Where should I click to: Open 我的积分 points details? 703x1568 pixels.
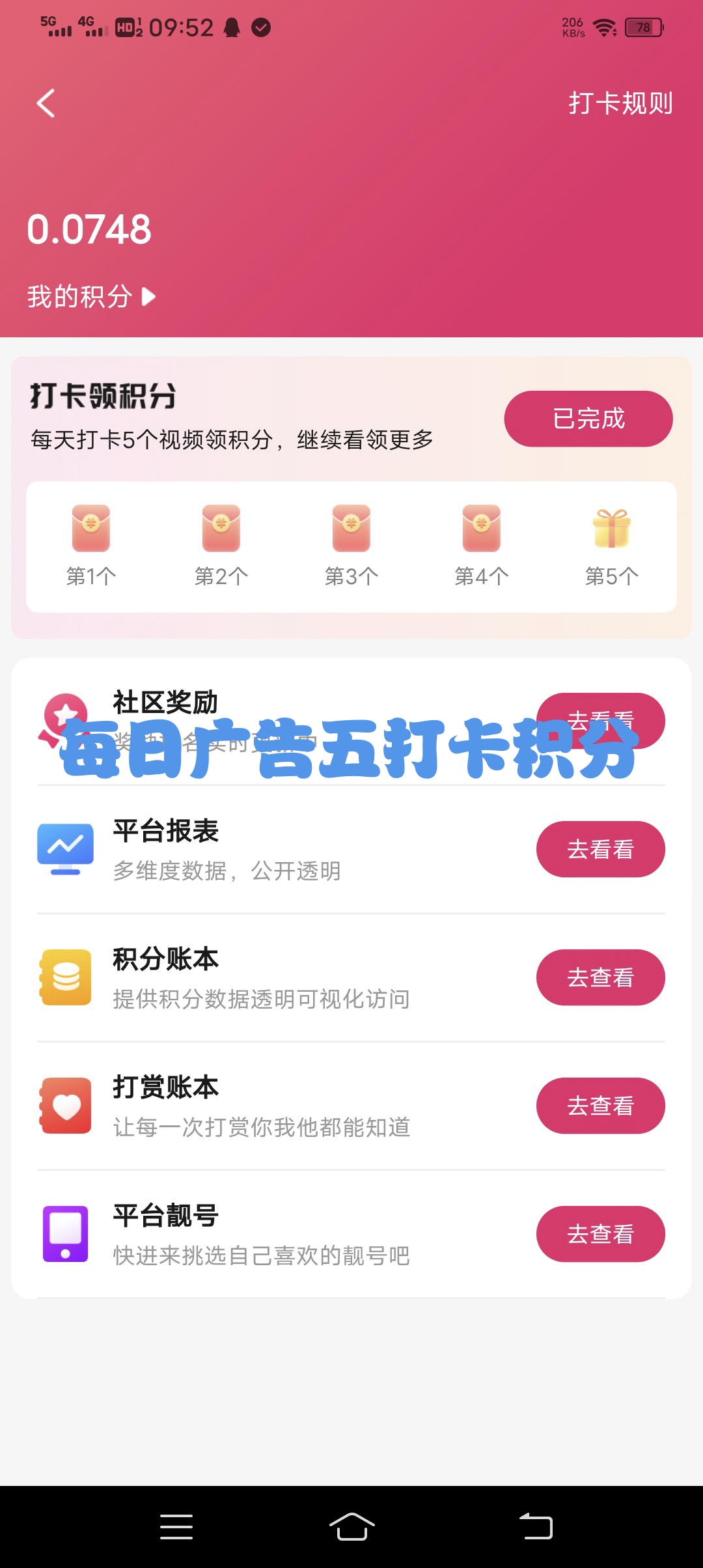tap(91, 297)
